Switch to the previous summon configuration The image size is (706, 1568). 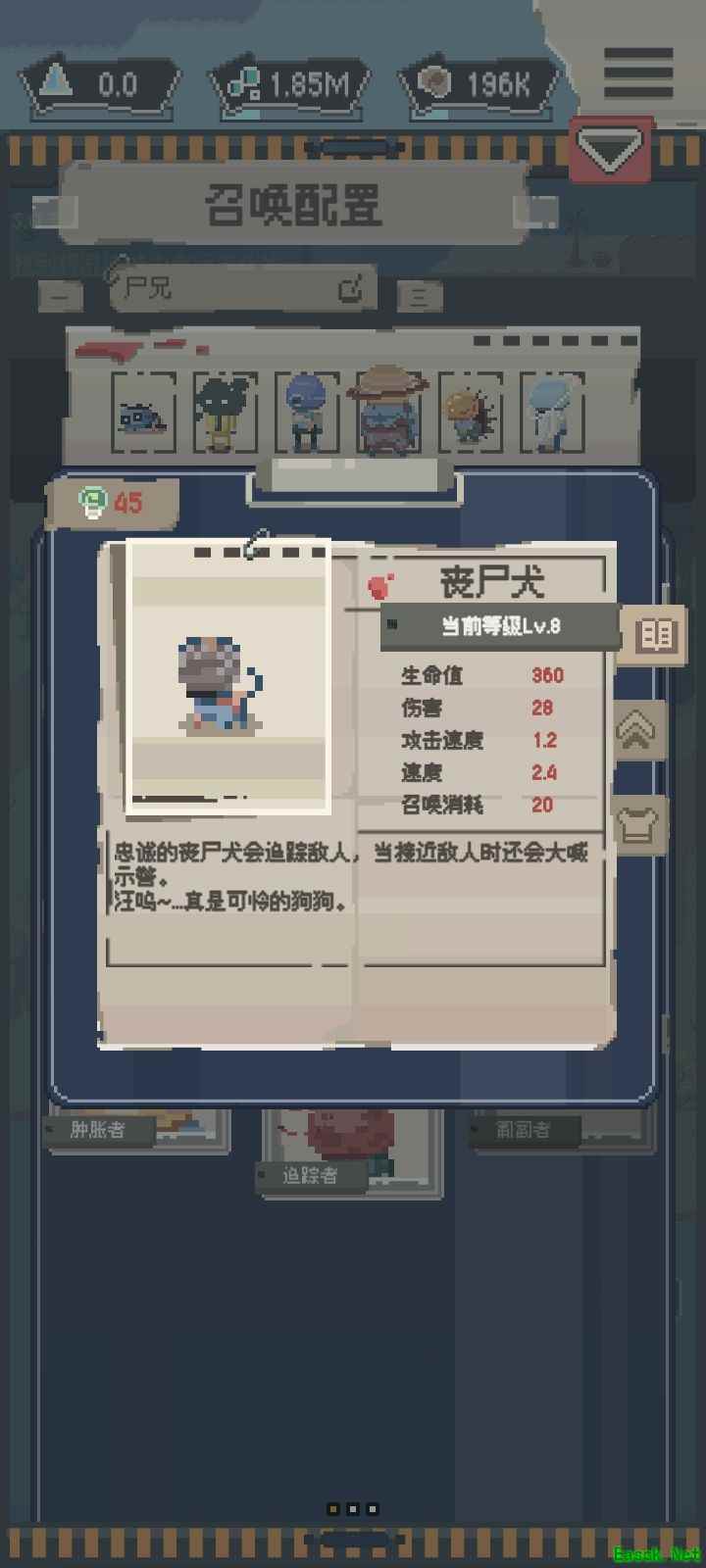coord(61,295)
